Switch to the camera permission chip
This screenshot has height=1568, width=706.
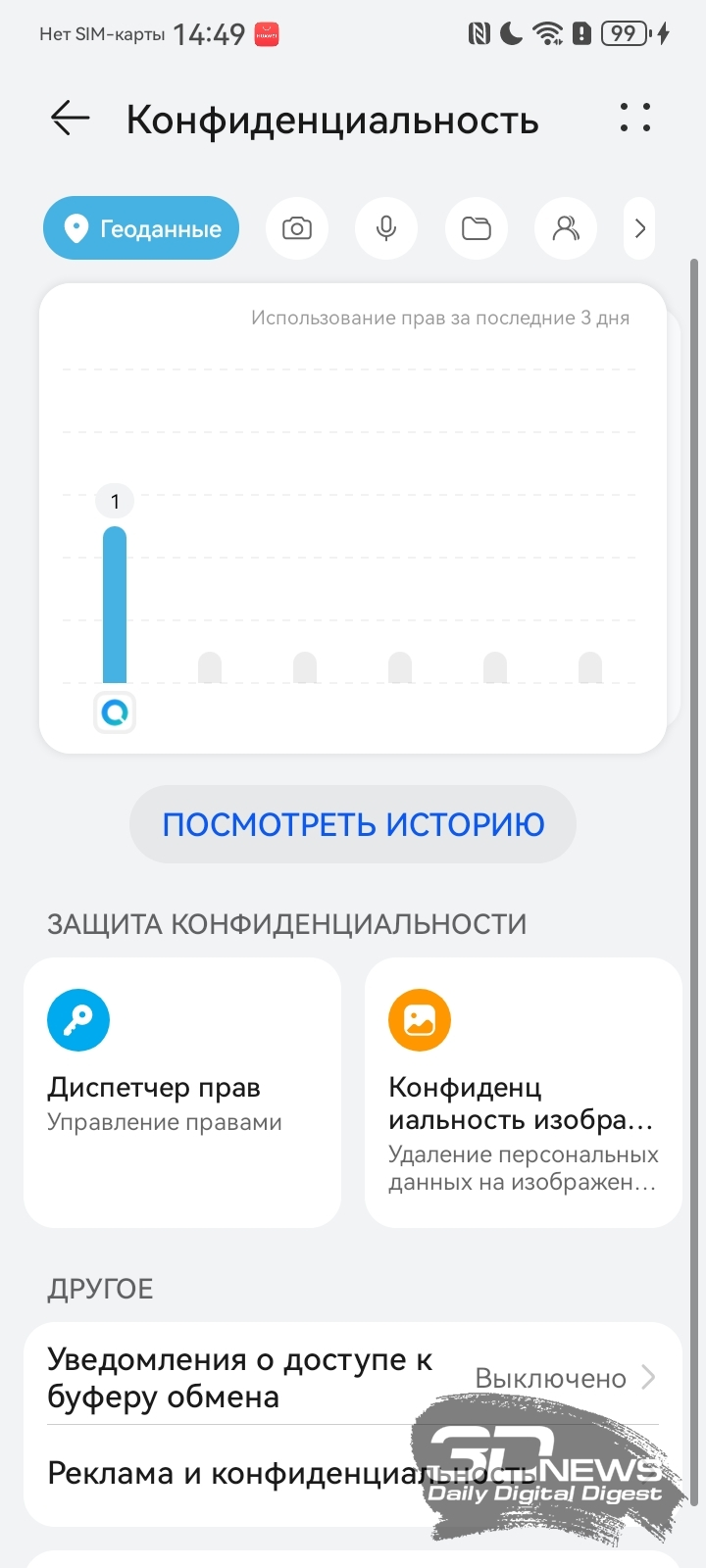point(297,228)
